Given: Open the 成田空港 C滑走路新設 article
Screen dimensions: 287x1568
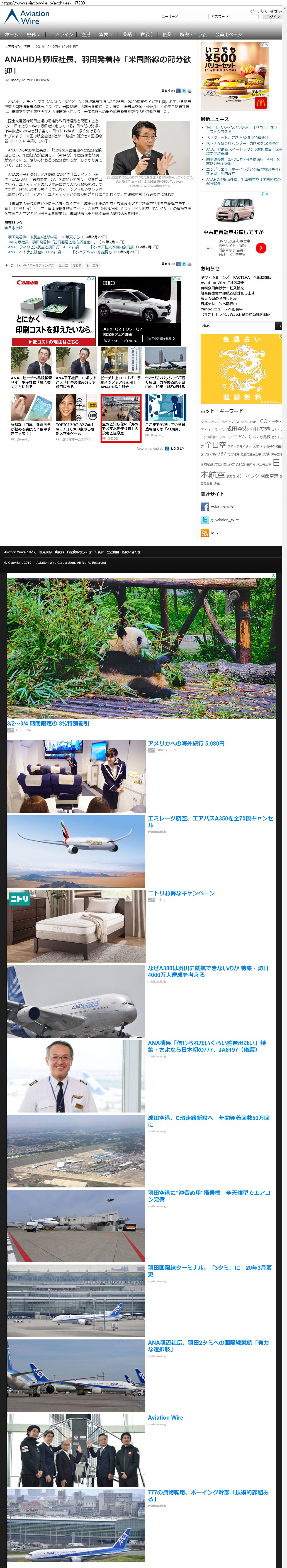Looking at the screenshot, I should pyautogui.click(x=208, y=1121).
